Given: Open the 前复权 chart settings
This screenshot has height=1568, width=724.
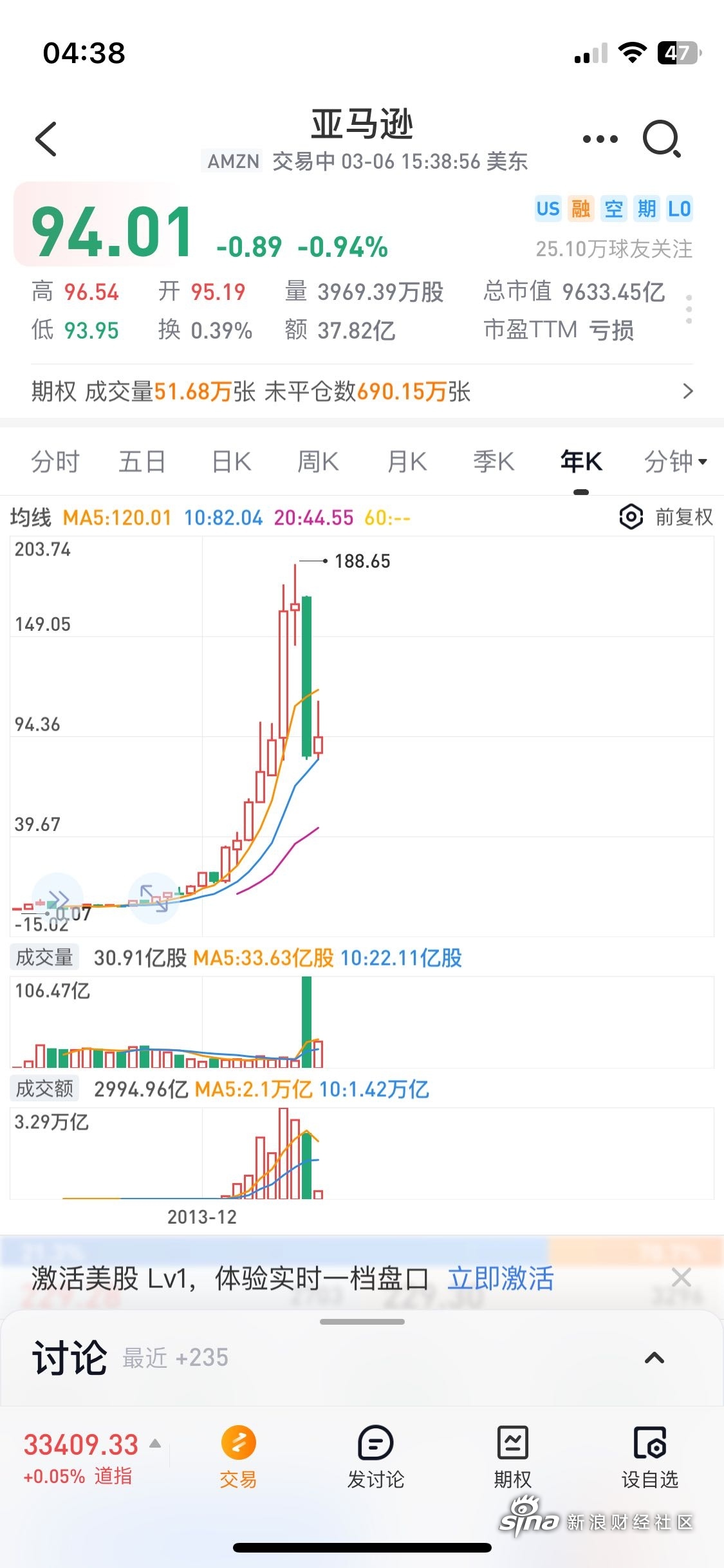Looking at the screenshot, I should [x=666, y=517].
